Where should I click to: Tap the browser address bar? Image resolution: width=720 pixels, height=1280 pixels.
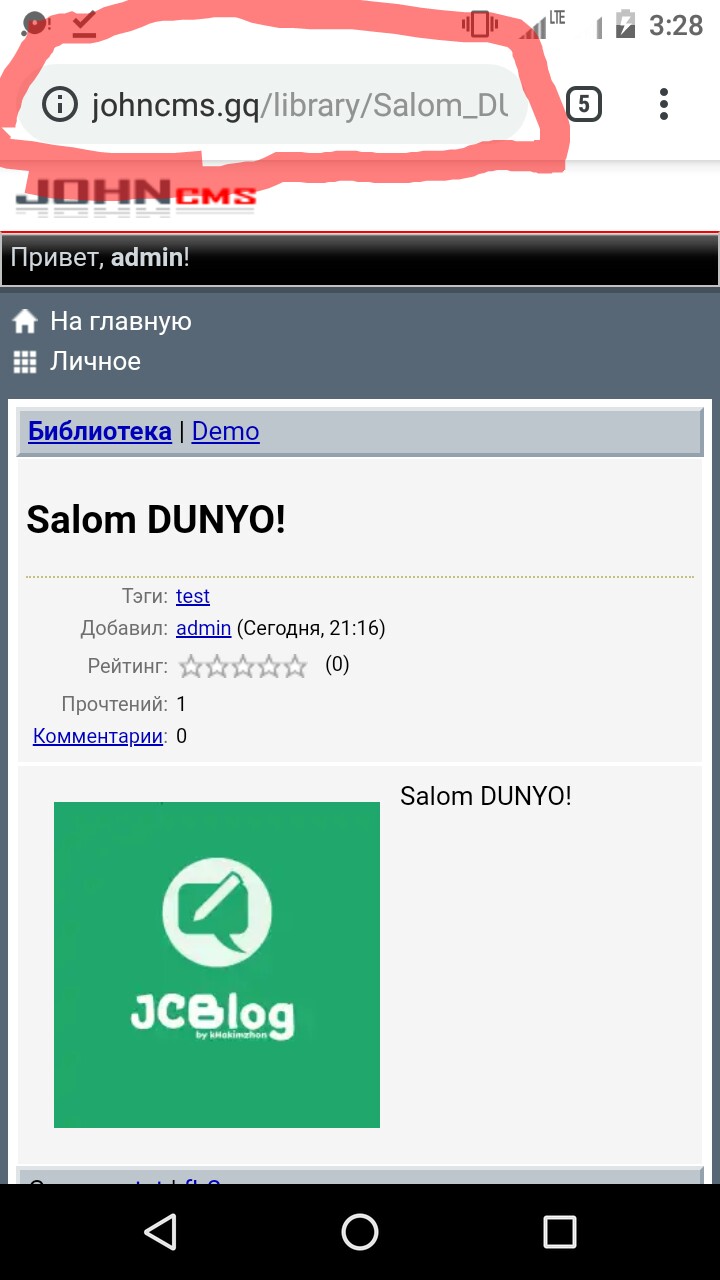(300, 105)
